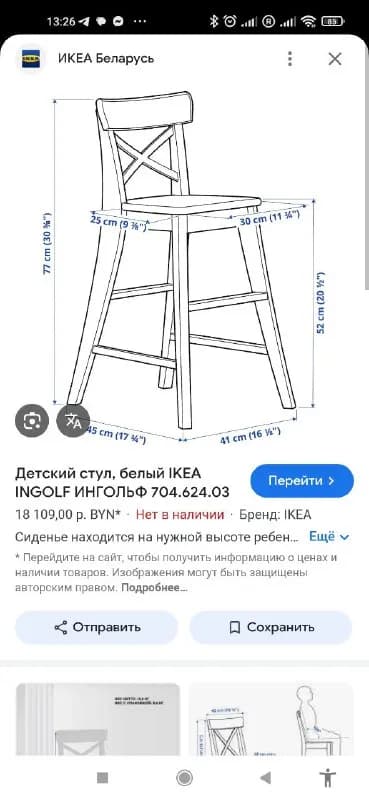The height and width of the screenshot is (800, 369).
Task: Go to the system home screen
Action: click(x=184, y=778)
